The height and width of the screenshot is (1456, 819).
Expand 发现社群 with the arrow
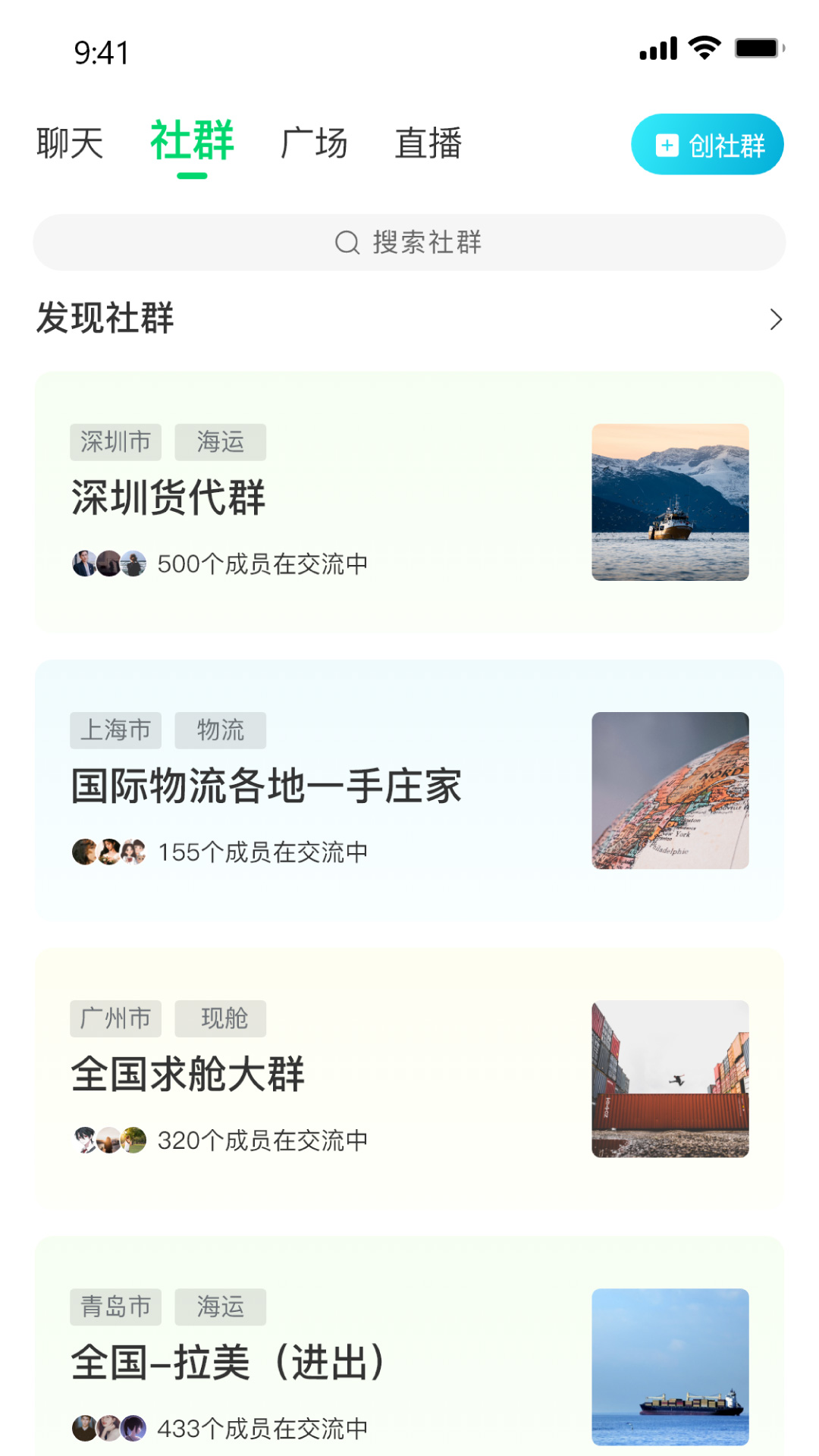click(x=775, y=319)
